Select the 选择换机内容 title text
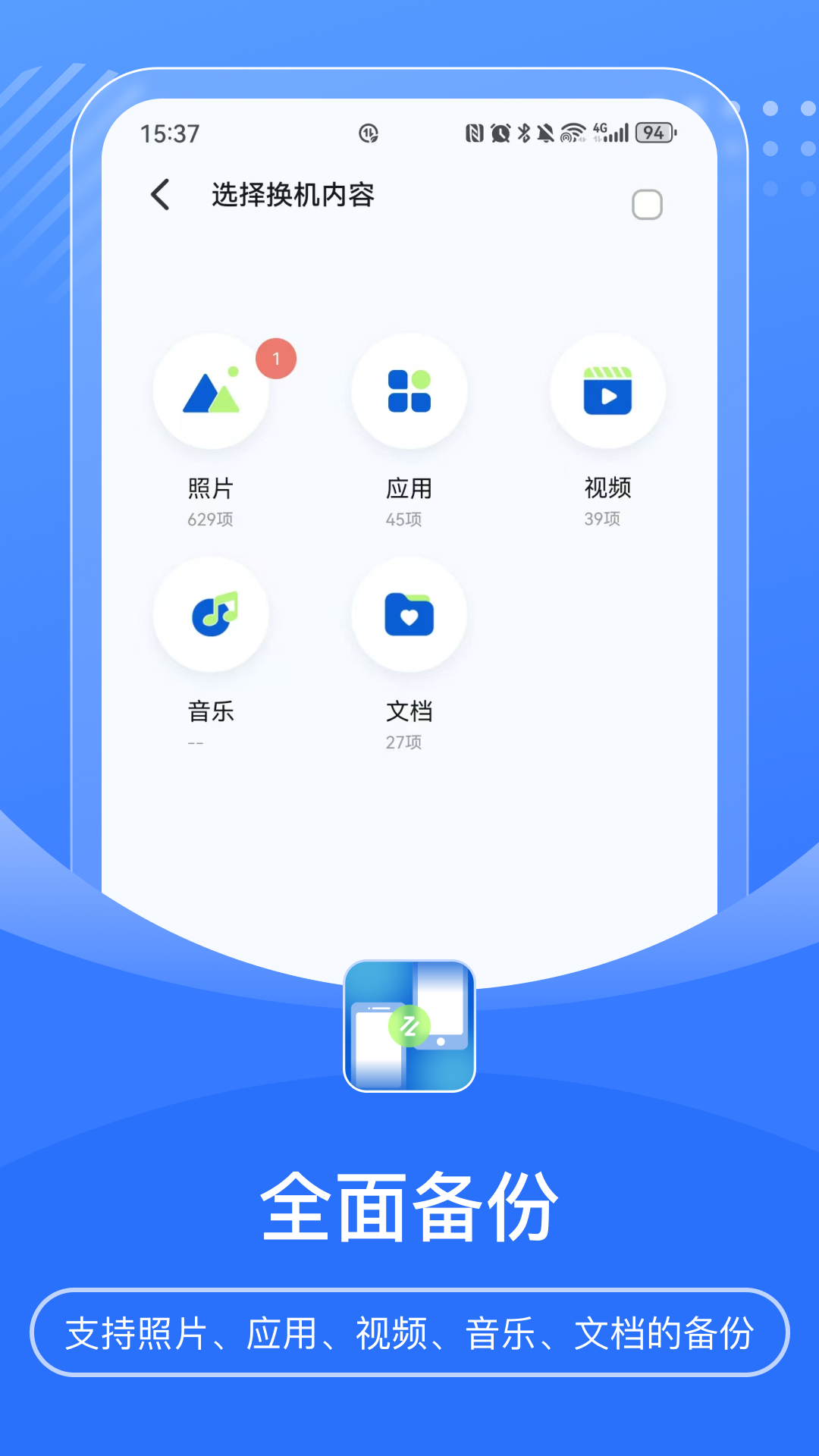819x1456 pixels. pyautogui.click(x=292, y=195)
